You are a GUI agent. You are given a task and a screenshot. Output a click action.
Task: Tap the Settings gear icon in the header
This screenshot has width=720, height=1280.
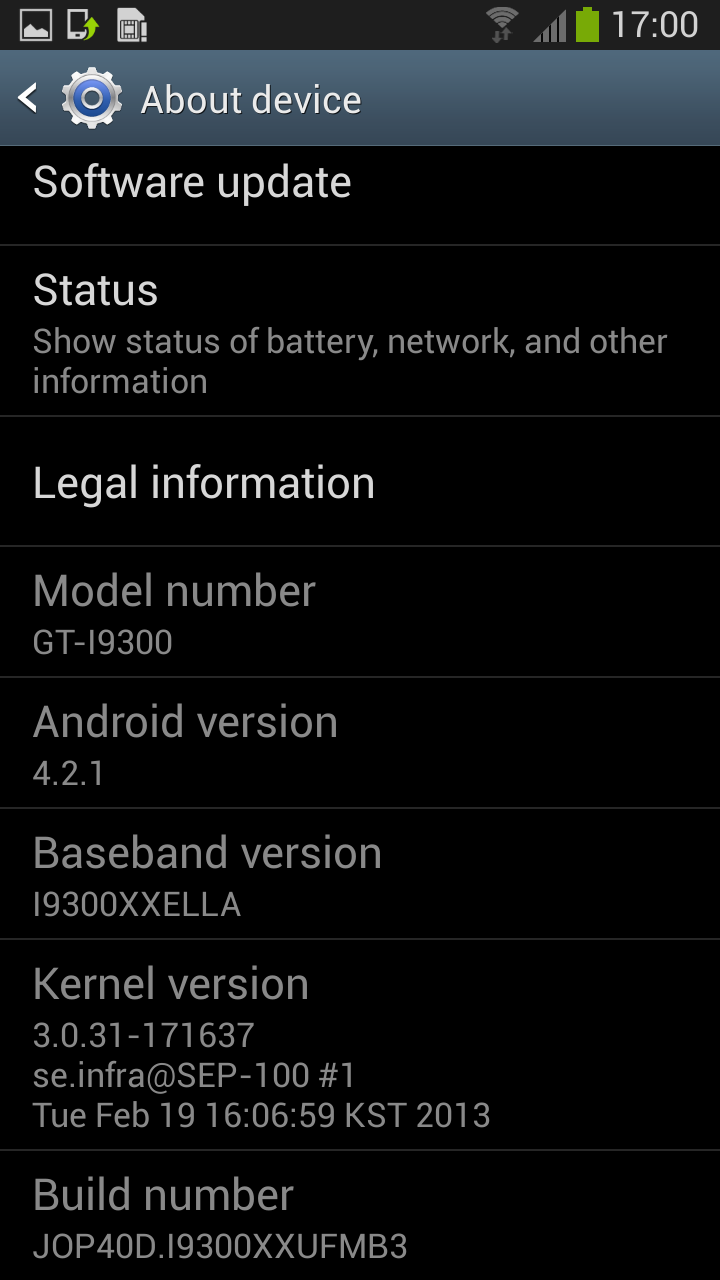93,98
